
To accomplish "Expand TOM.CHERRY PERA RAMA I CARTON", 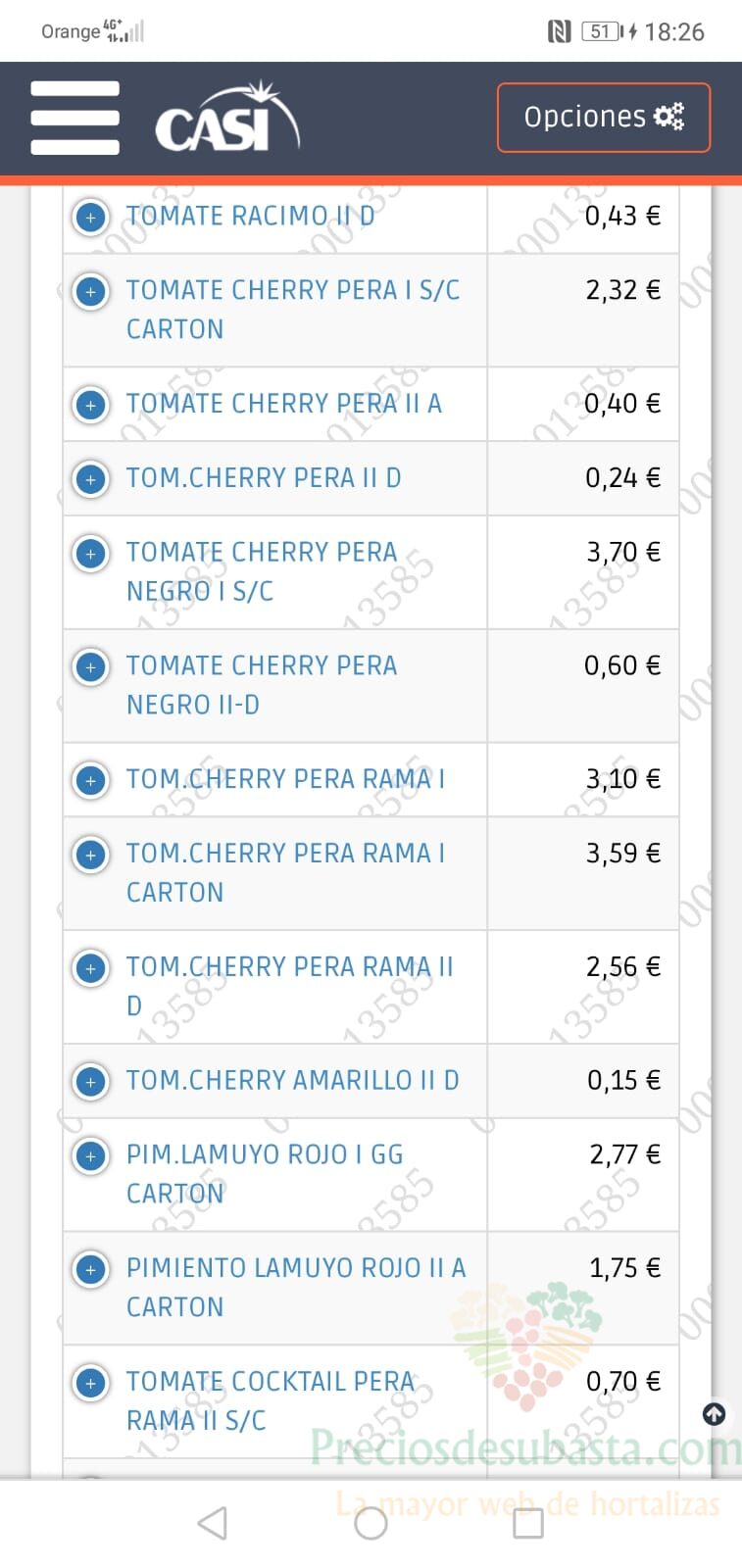I will (x=91, y=855).
